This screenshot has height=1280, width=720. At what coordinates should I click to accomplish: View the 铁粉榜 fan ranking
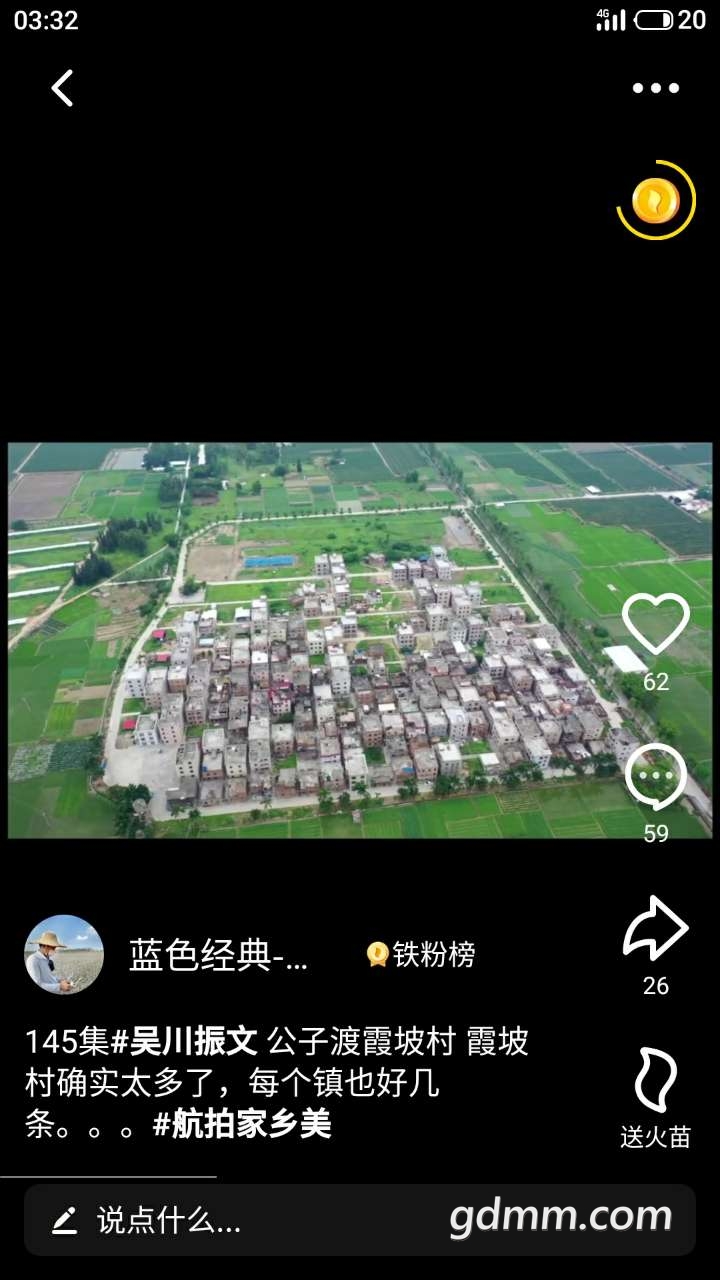point(421,955)
